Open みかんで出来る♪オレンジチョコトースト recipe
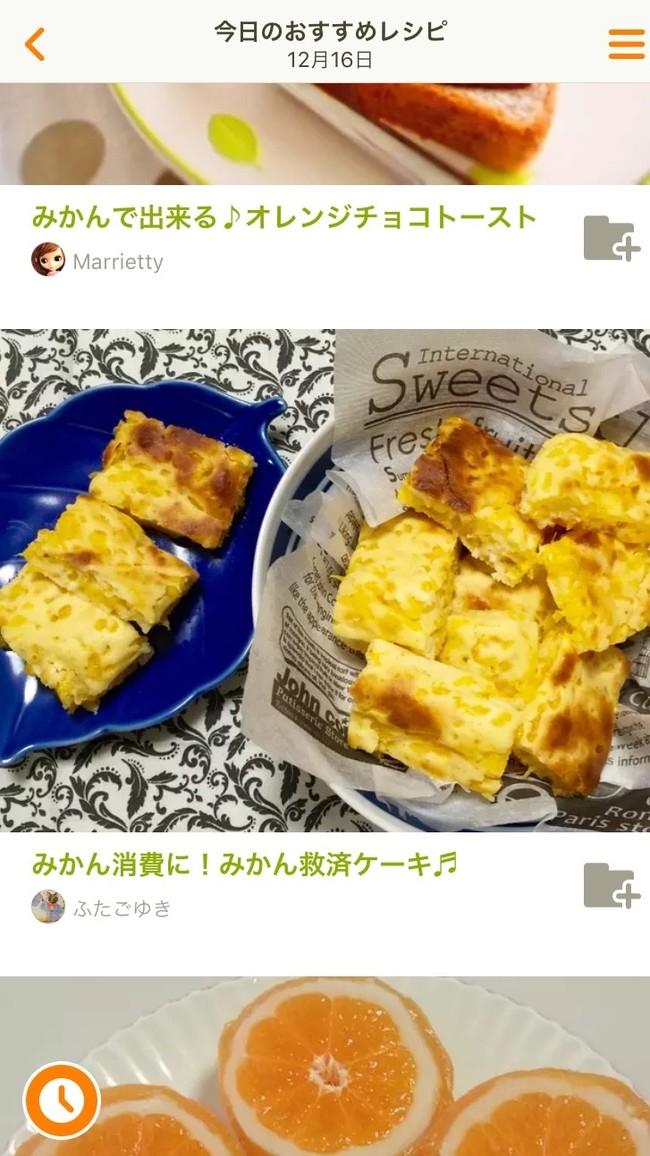Viewport: 650px width, 1156px height. click(x=284, y=217)
